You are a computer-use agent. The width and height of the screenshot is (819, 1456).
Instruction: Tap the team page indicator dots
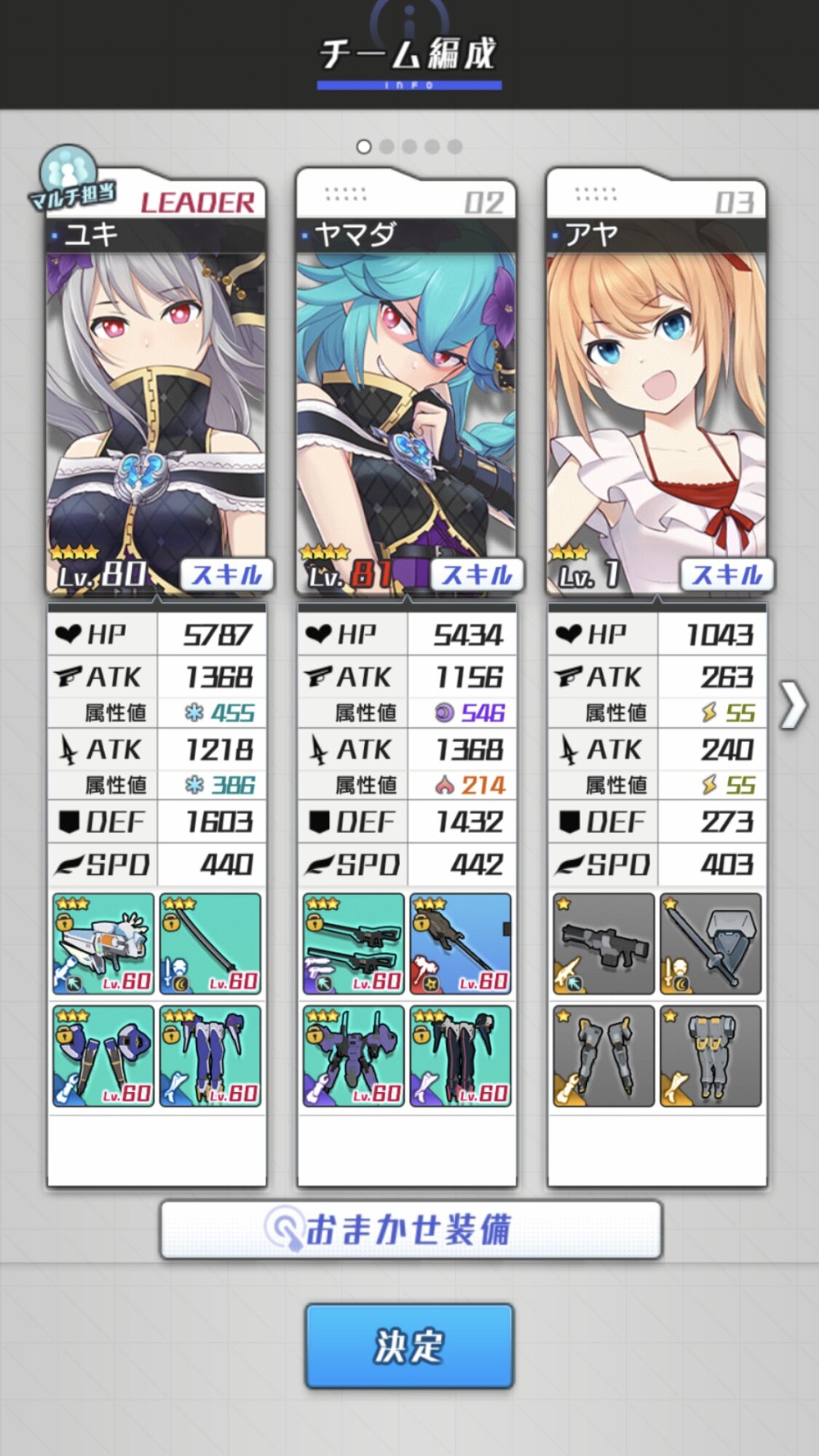coord(409,146)
